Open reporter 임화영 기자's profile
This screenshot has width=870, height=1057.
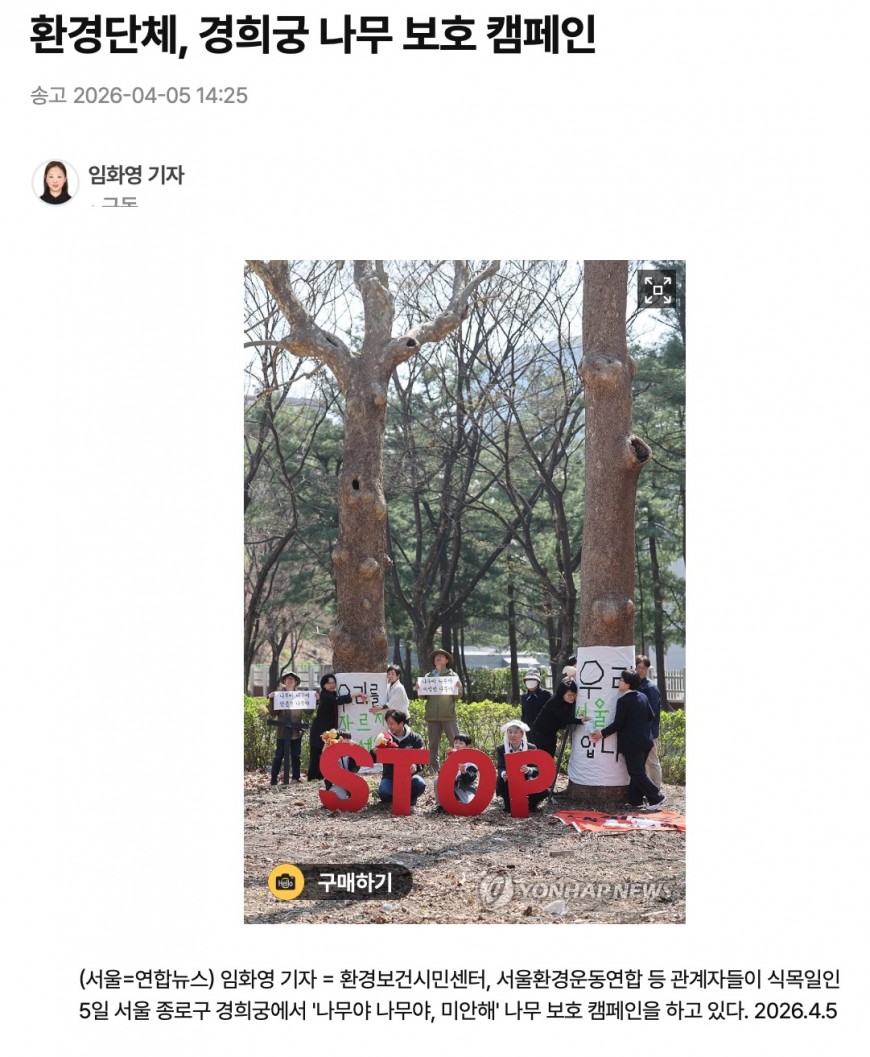(x=136, y=175)
